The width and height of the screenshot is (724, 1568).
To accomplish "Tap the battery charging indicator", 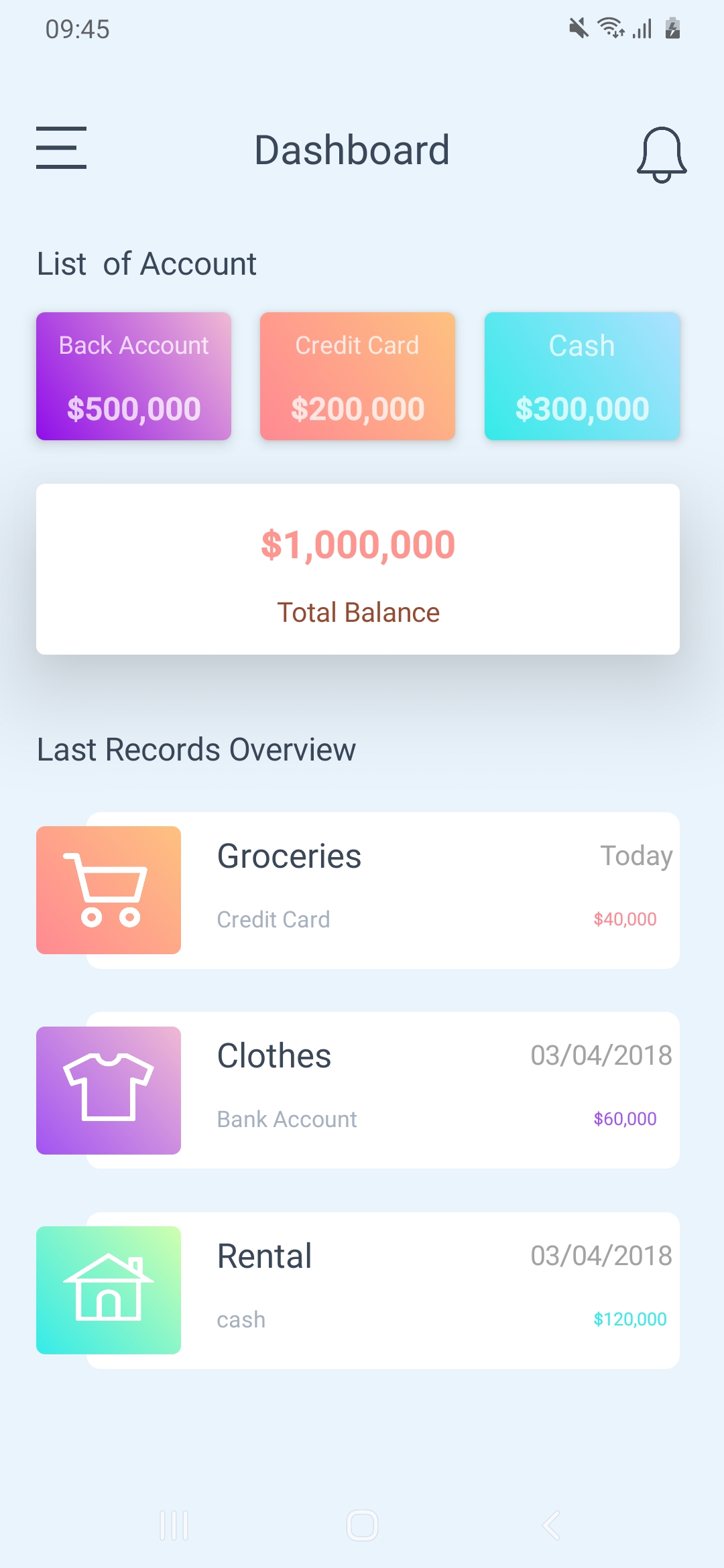I will 672,28.
